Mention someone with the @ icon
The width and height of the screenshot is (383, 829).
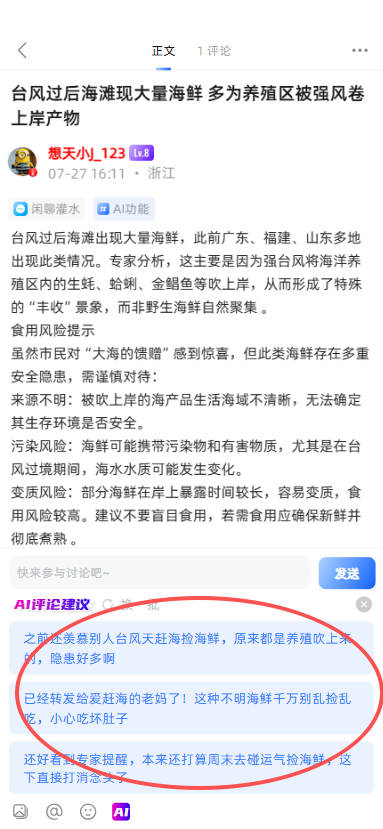click(54, 812)
